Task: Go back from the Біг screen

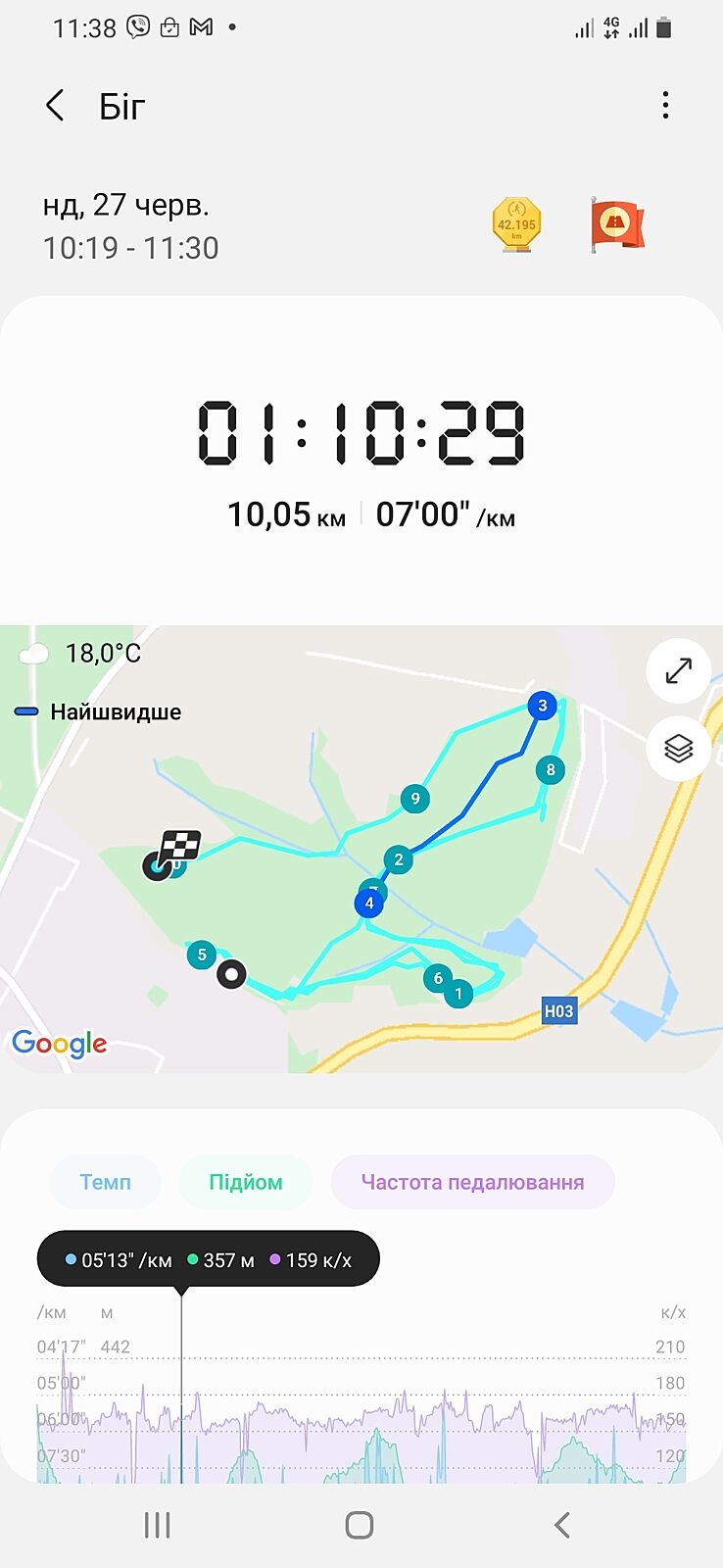Action: (x=56, y=106)
